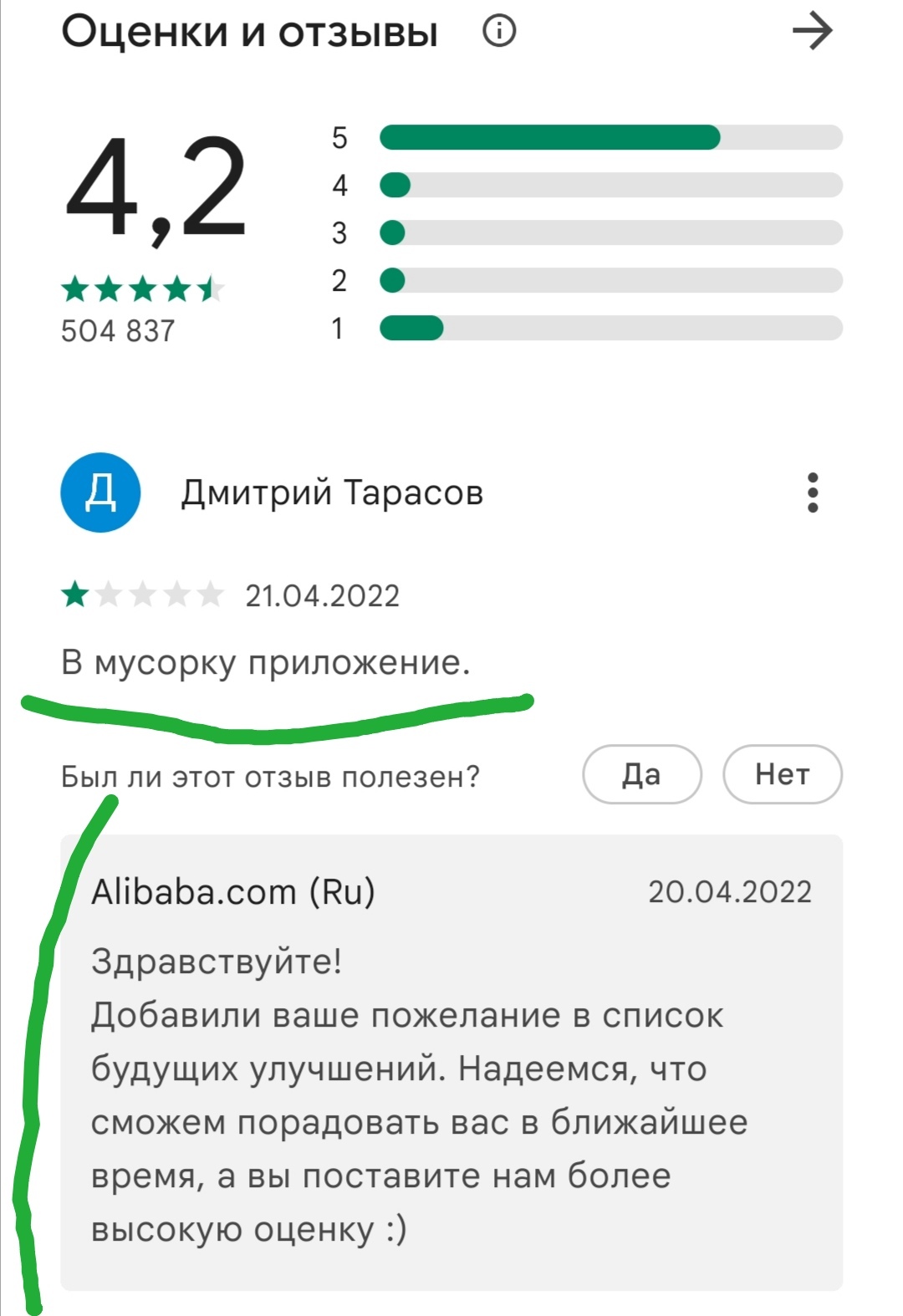This screenshot has width=903, height=1316.
Task: Open Дмитрий Тарасов's profile avatar
Action: [x=100, y=492]
